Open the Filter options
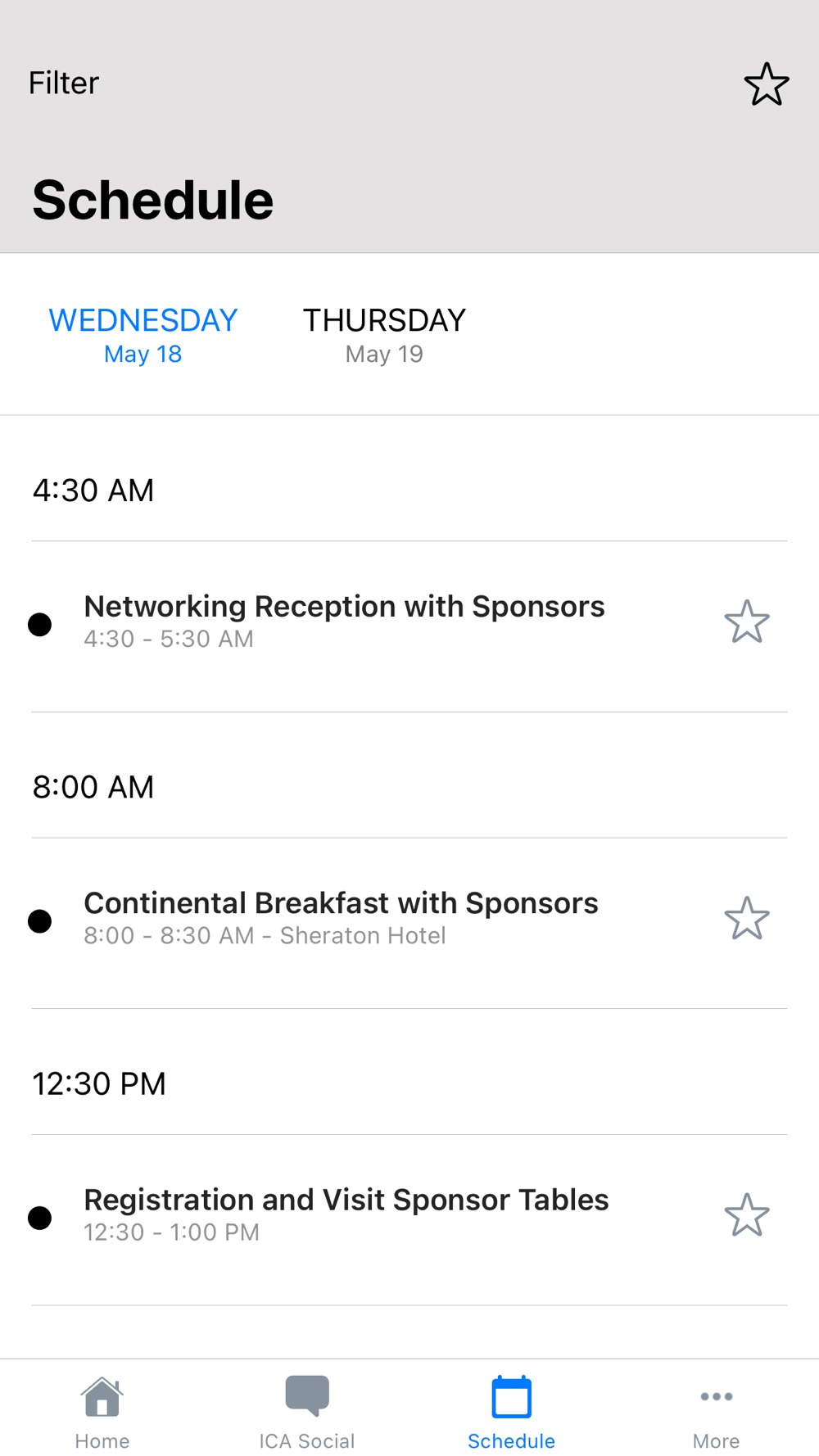819x1456 pixels. 63,83
